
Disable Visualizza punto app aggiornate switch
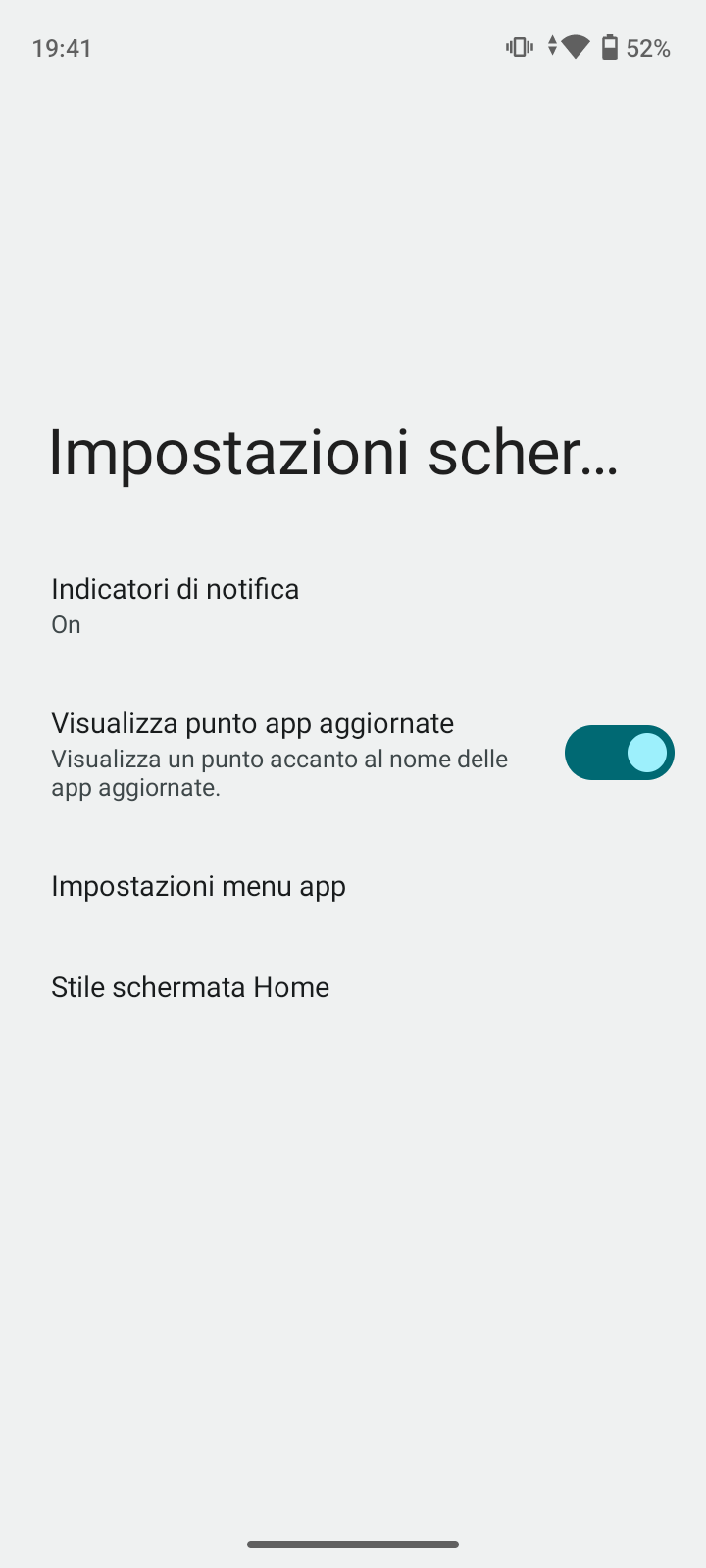point(619,753)
